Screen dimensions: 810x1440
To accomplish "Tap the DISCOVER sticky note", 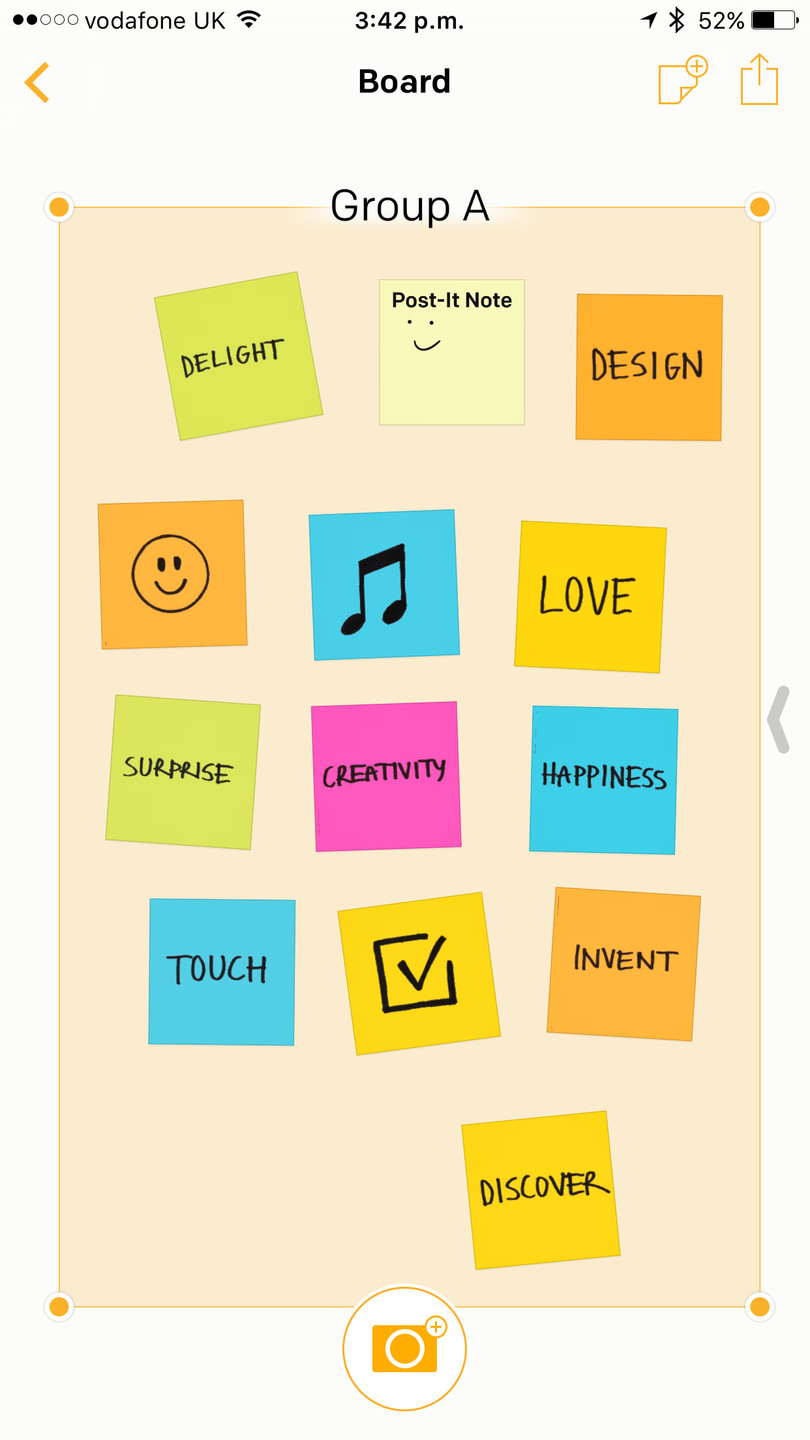I will pos(540,1190).
